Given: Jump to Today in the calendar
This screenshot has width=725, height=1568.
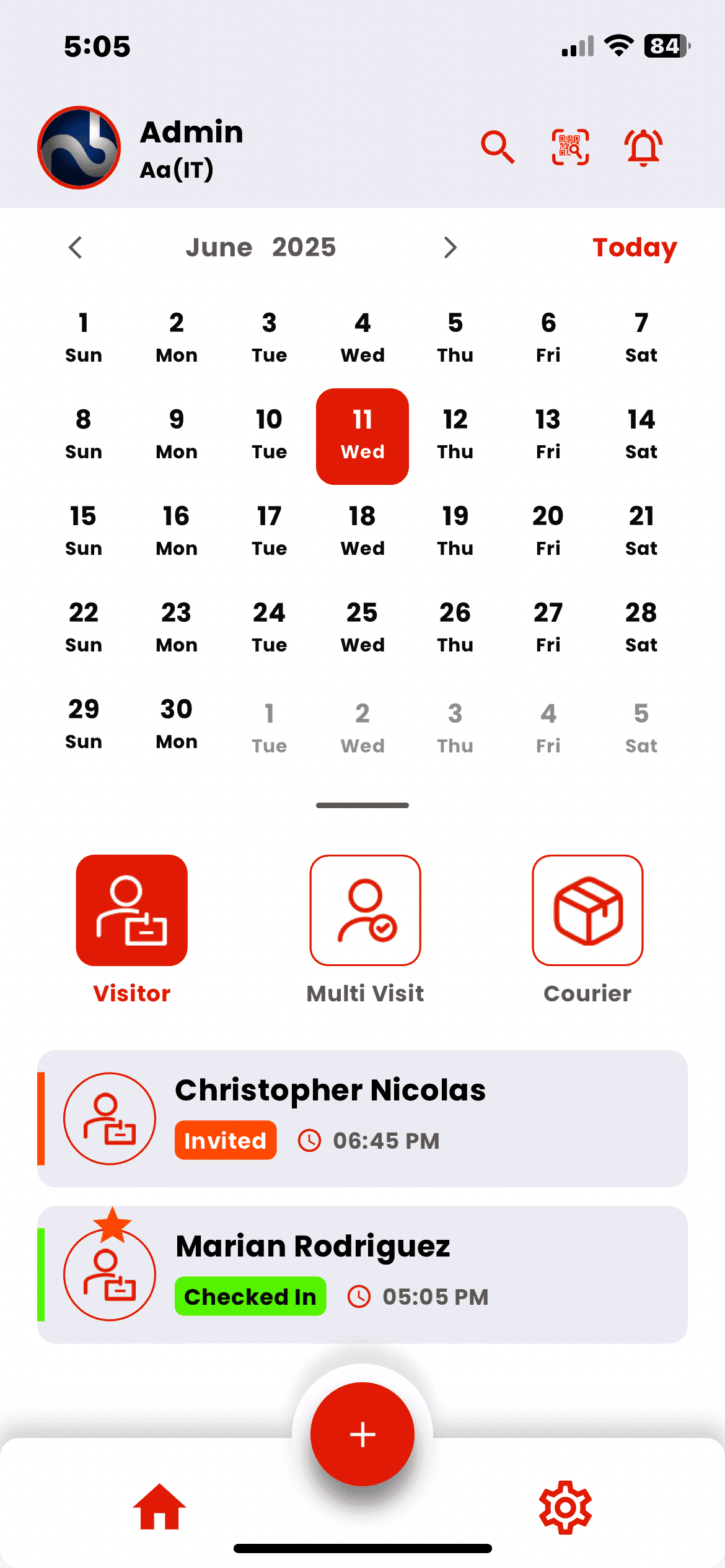Looking at the screenshot, I should [635, 248].
